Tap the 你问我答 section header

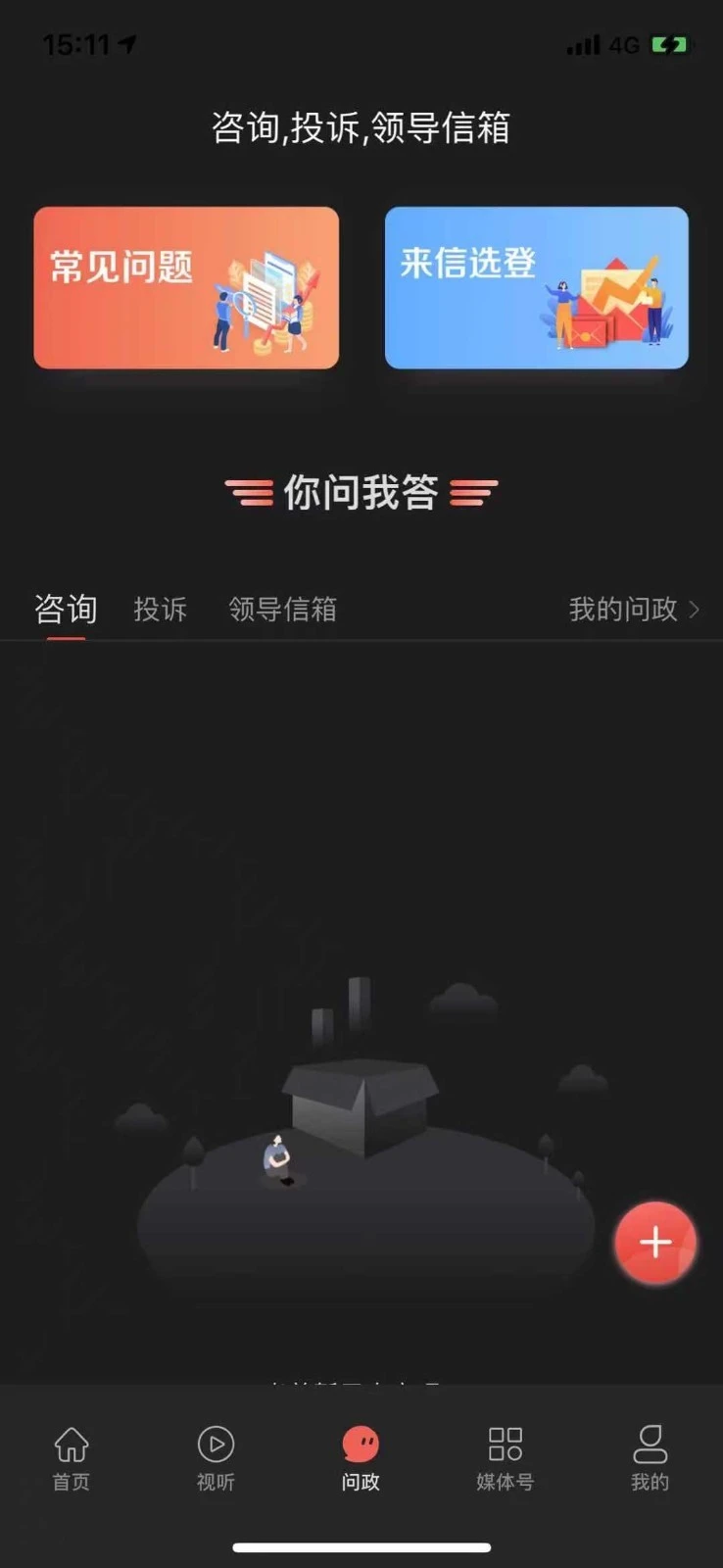(x=361, y=492)
